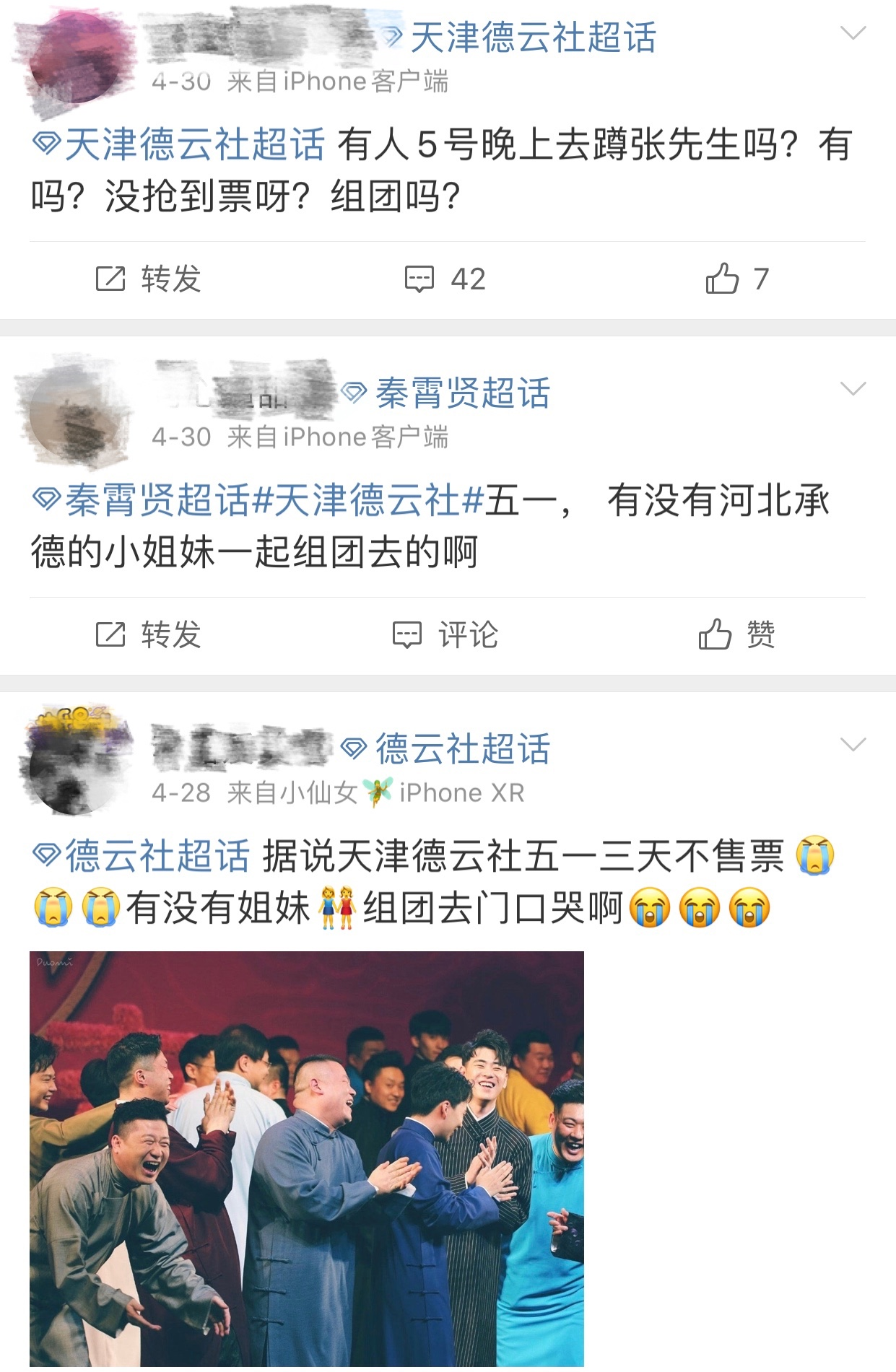Open the 42 comments on the first post
The height and width of the screenshot is (1372, 896).
[x=445, y=279]
